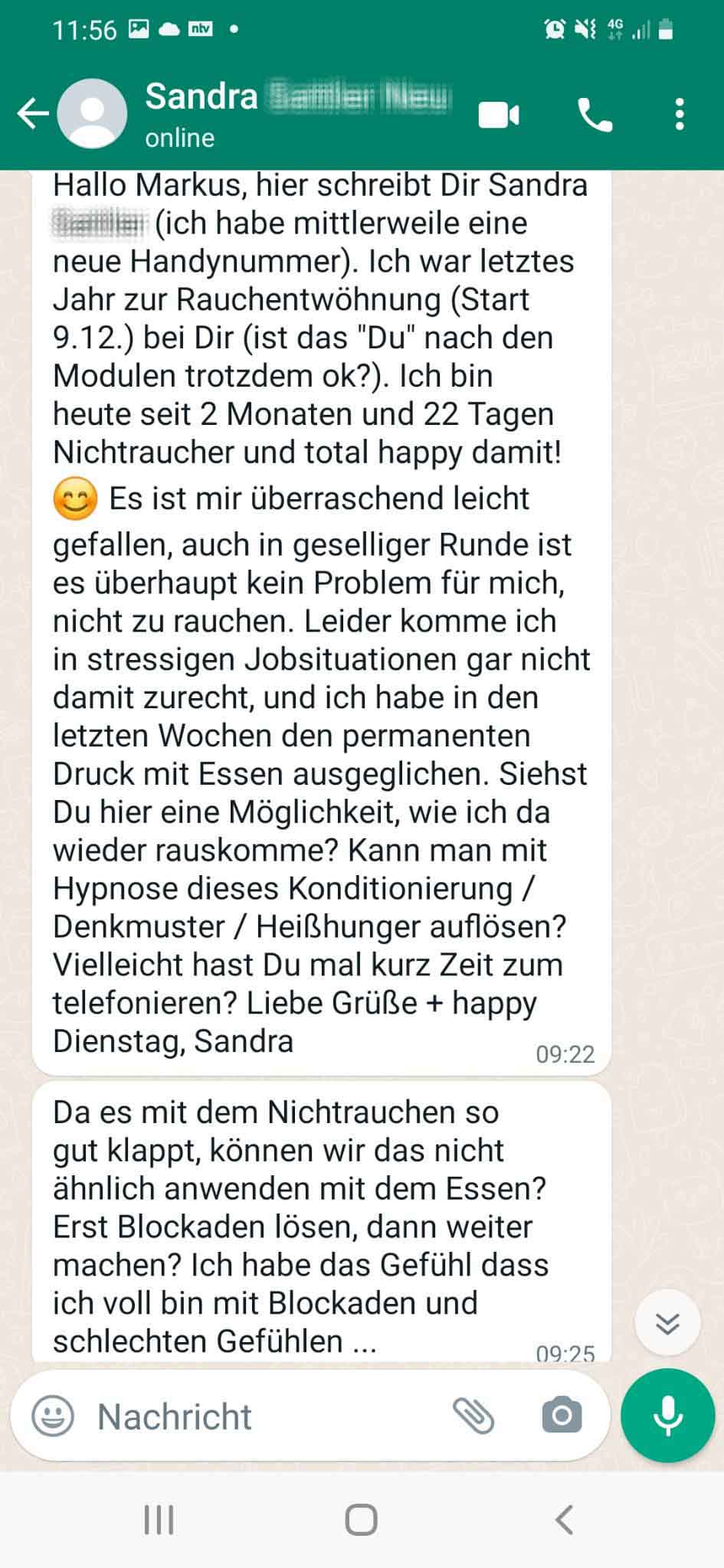The image size is (724, 1568).
Task: Open the camera to send a photo
Action: [x=562, y=1416]
